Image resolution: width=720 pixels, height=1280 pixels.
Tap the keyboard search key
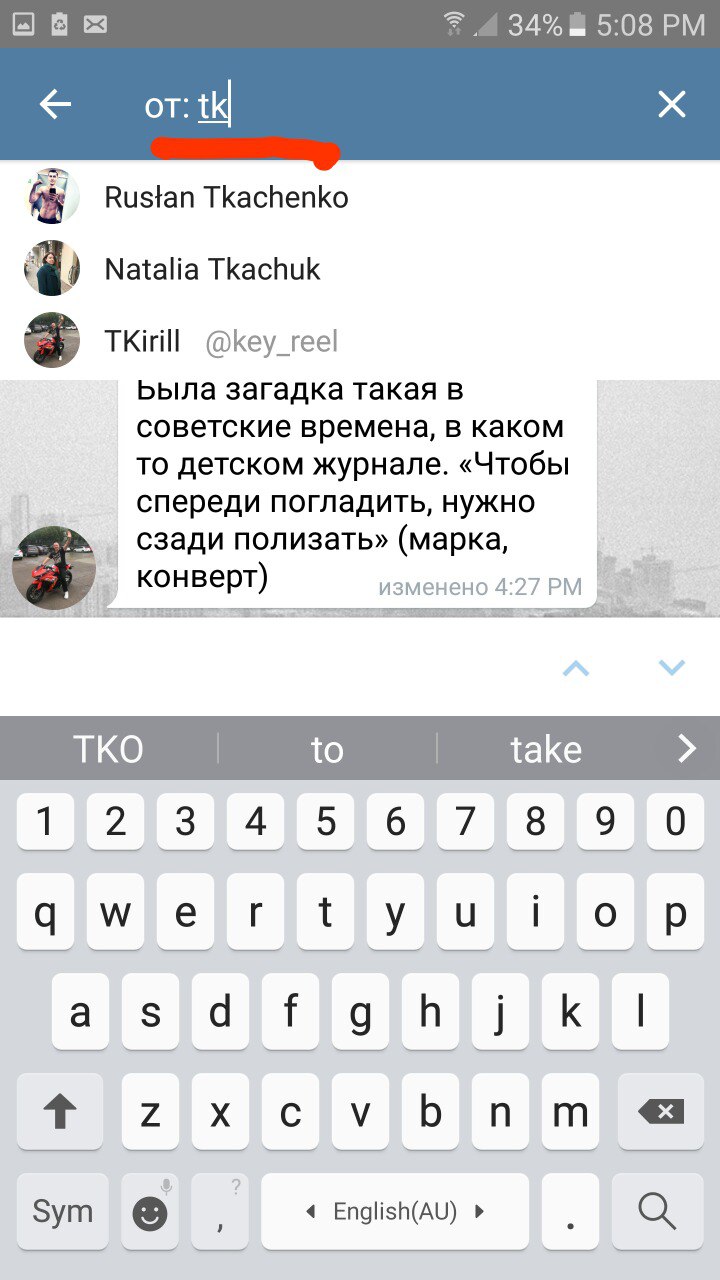pyautogui.click(x=657, y=1212)
